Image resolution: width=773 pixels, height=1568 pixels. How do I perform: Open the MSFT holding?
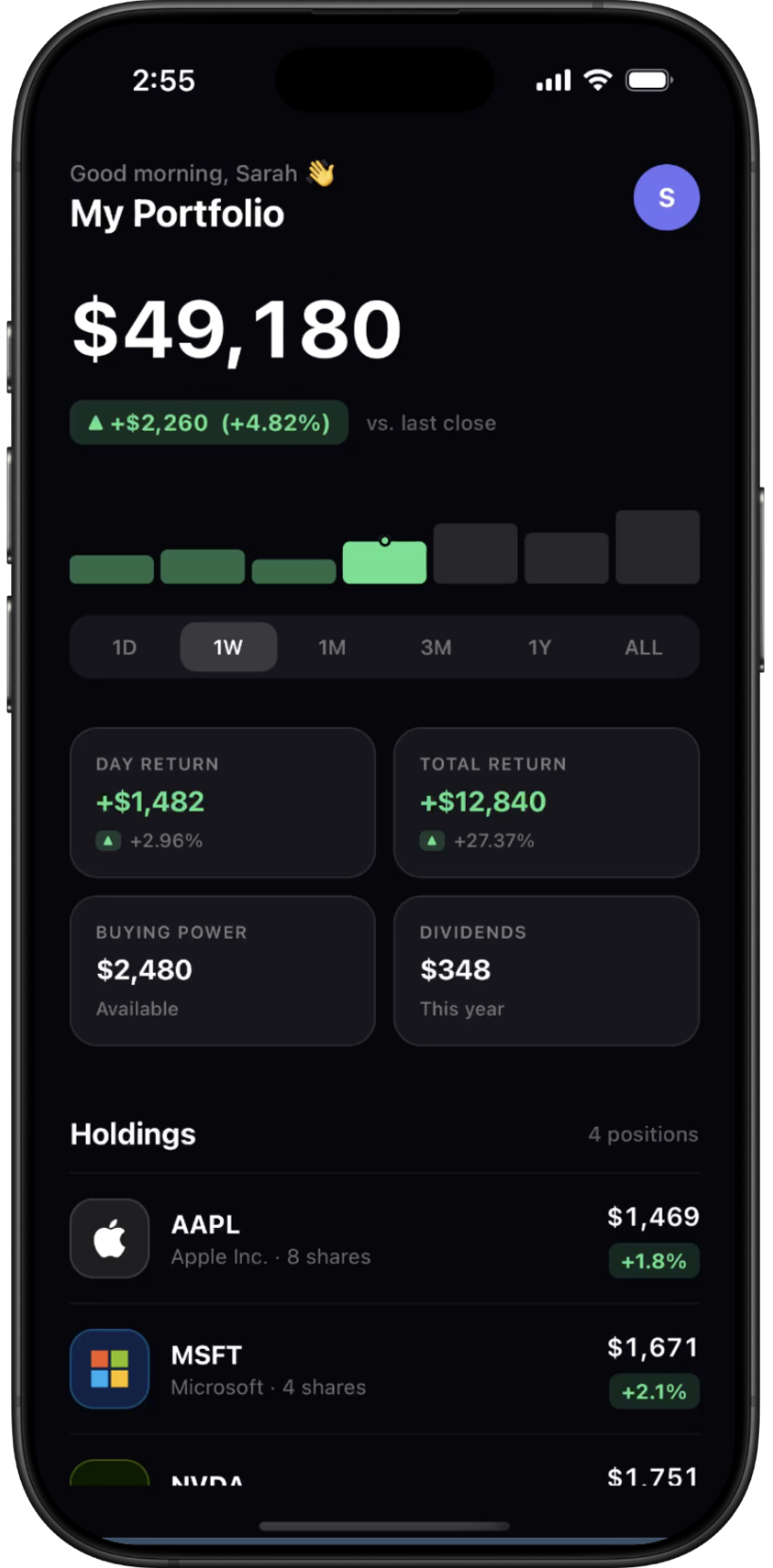[x=385, y=1369]
